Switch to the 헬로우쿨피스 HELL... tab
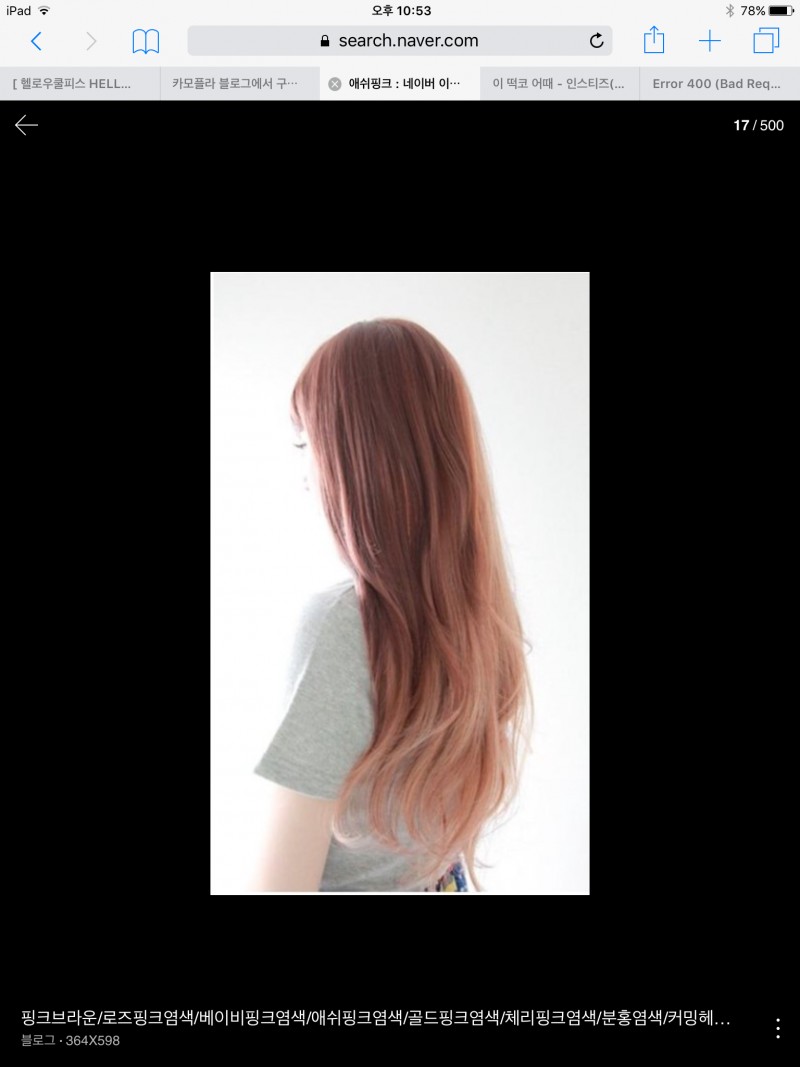This screenshot has width=800, height=1067. tap(80, 84)
